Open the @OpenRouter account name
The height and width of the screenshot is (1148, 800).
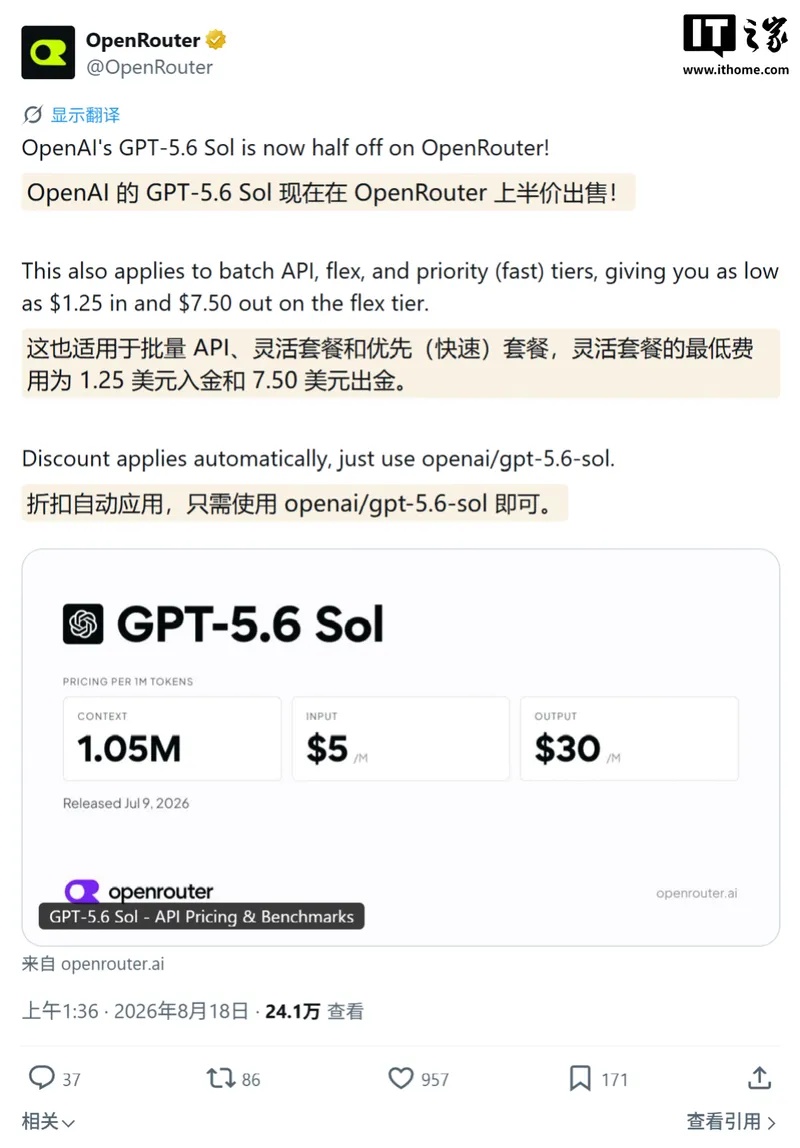click(149, 67)
